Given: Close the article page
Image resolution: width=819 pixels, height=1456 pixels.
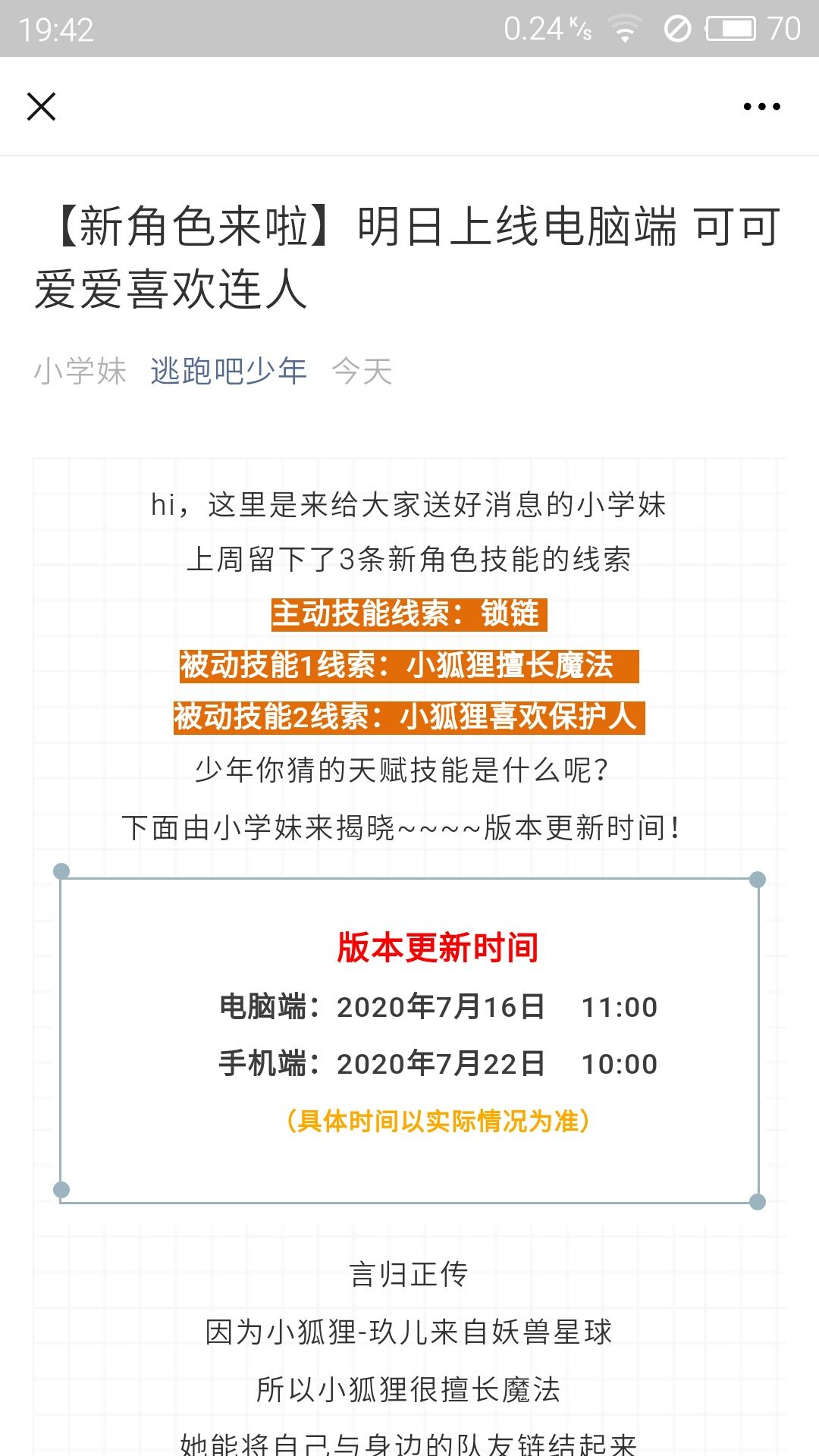Looking at the screenshot, I should 42,106.
